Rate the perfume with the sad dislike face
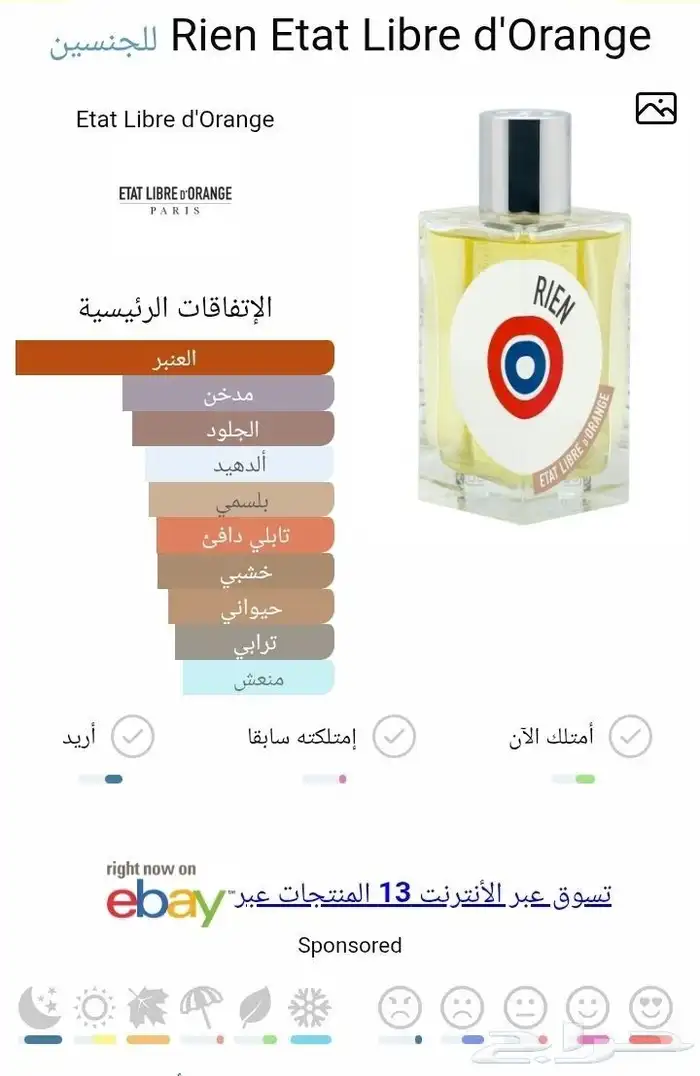The width and height of the screenshot is (700, 1076). point(462,1008)
